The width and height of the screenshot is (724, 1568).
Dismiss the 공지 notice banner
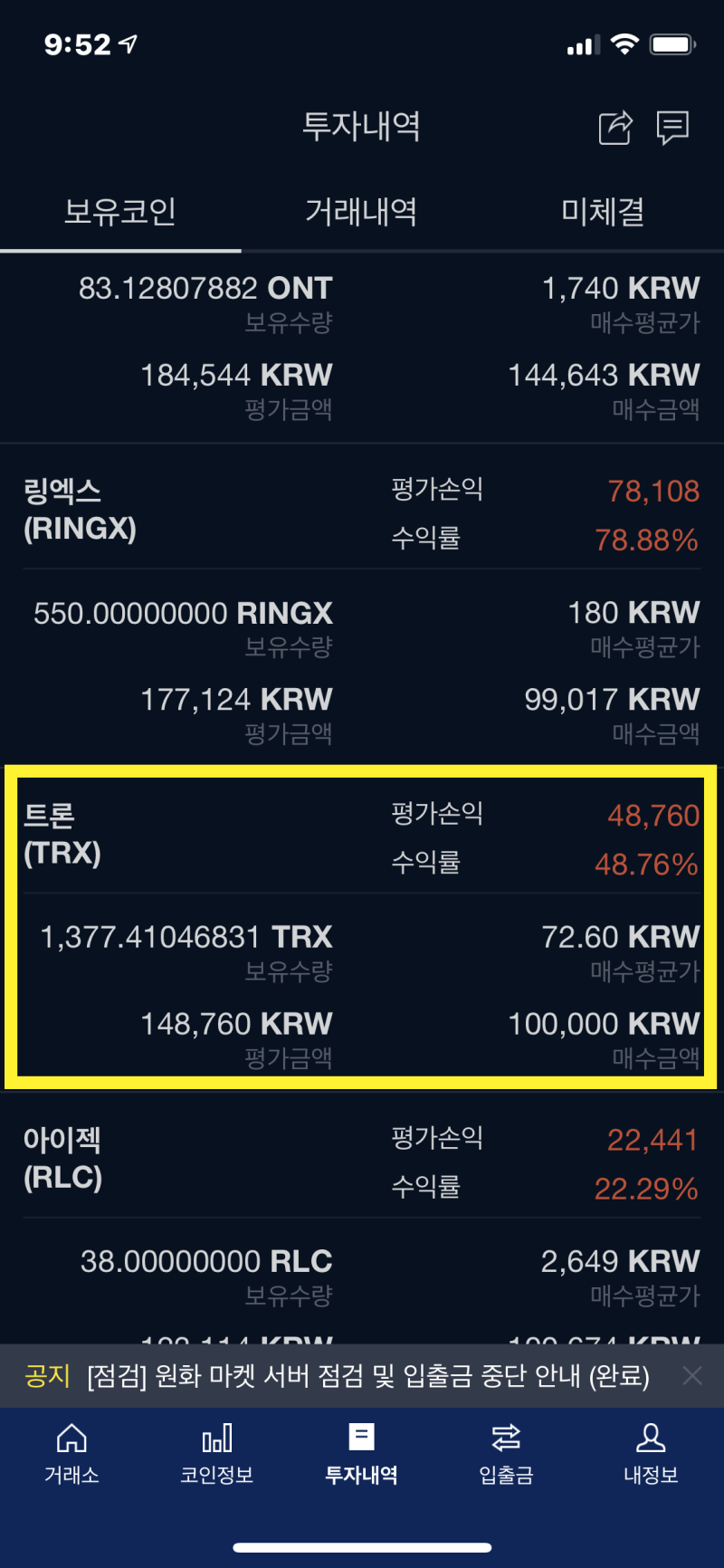[x=692, y=1376]
